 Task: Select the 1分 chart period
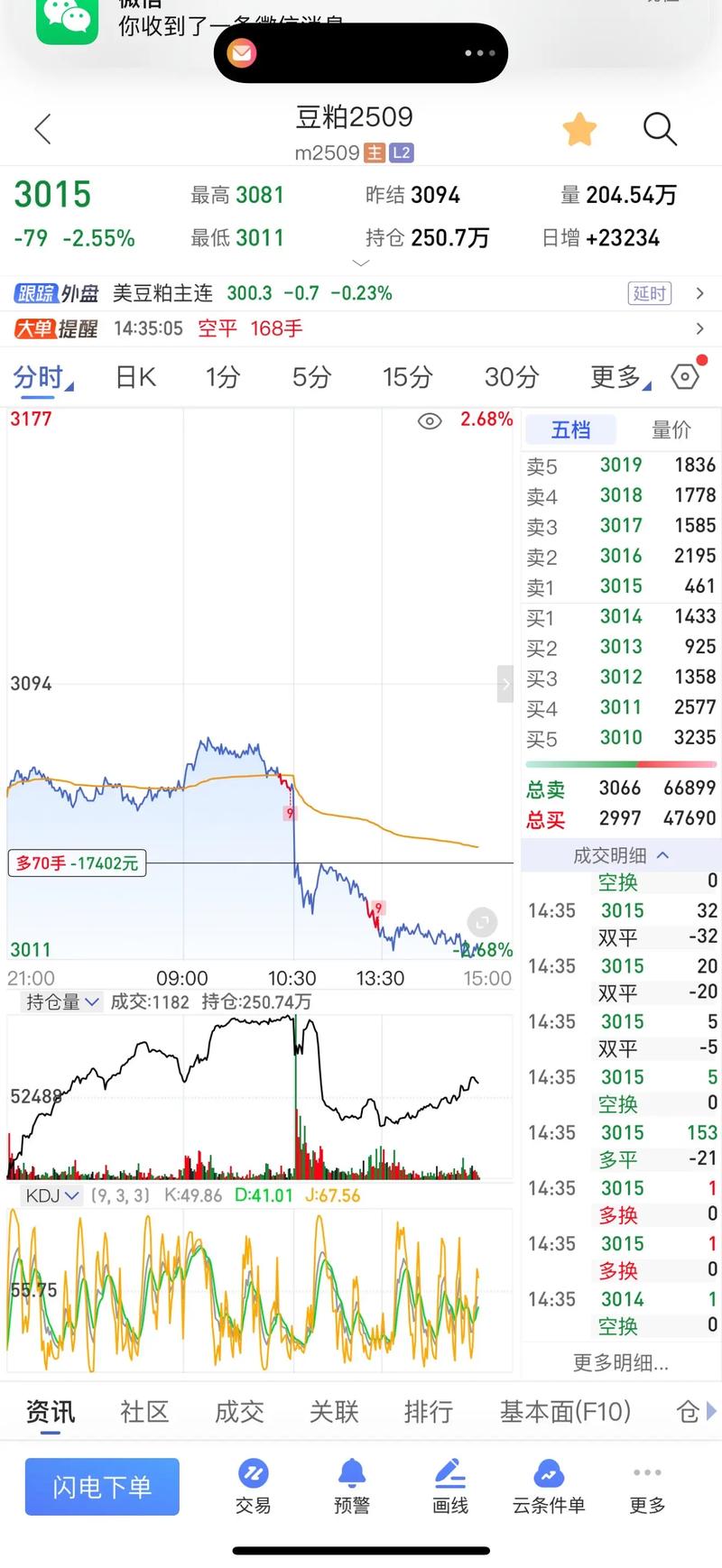(222, 377)
